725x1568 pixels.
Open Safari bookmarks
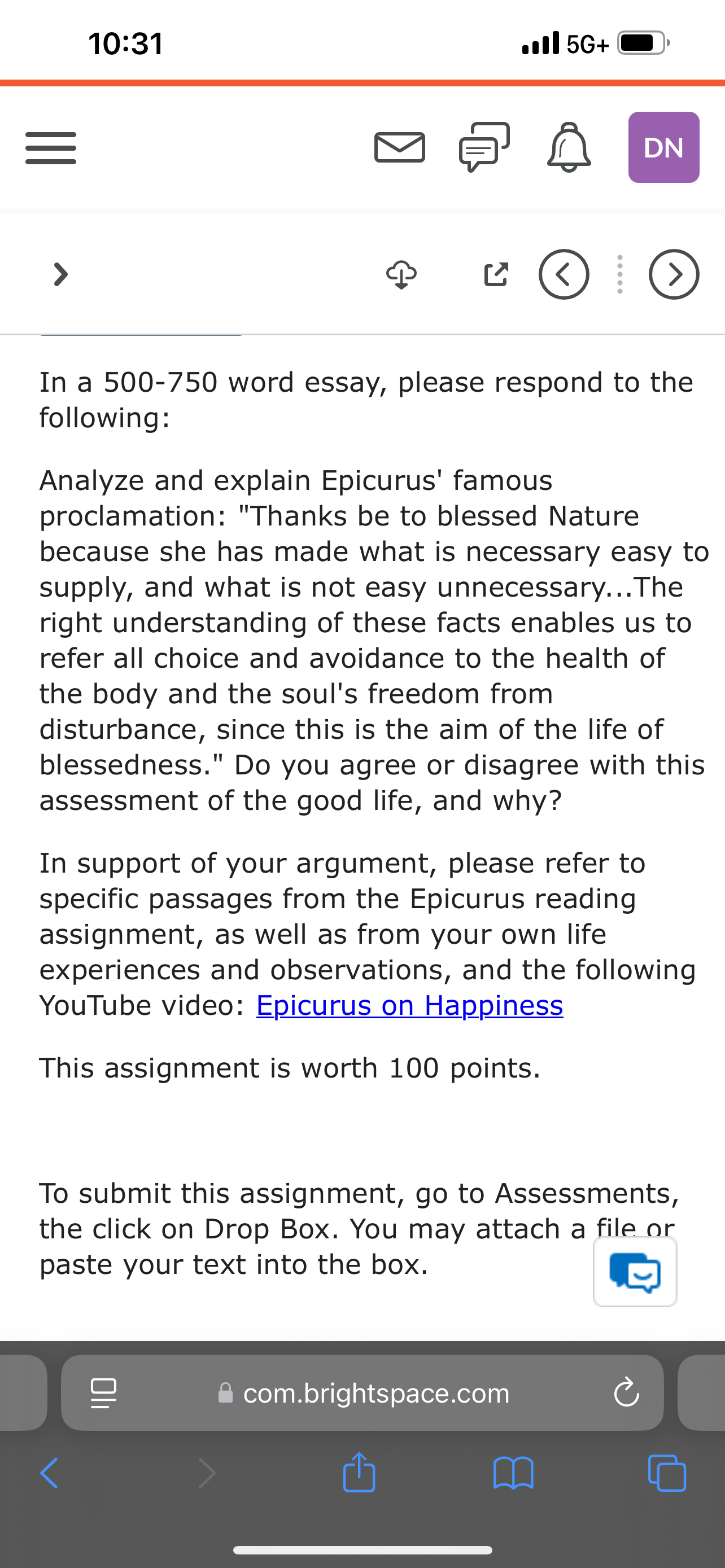click(513, 1473)
